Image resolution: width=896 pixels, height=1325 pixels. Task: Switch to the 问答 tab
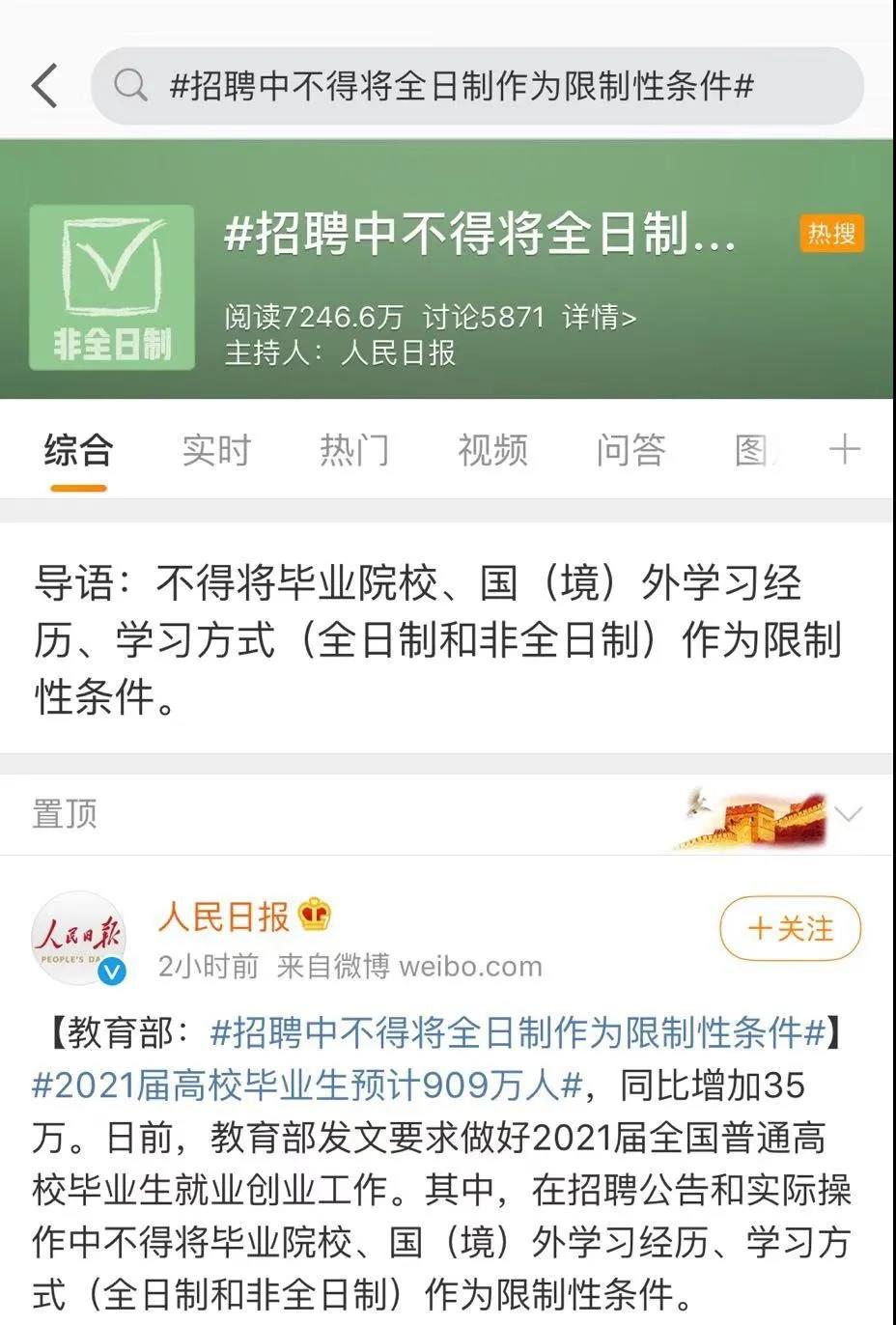630,451
